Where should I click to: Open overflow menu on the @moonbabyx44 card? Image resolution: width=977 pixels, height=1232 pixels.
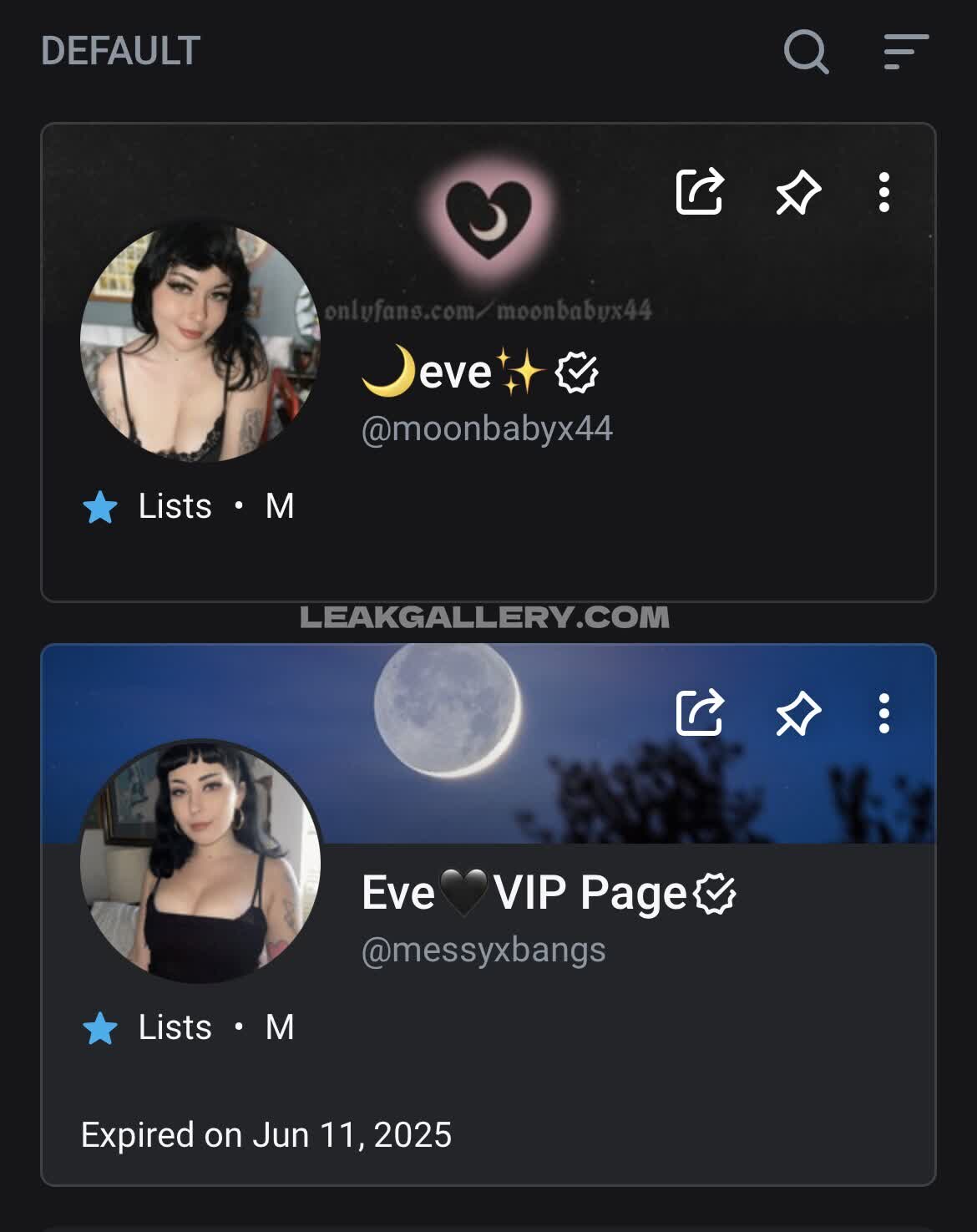pos(884,192)
